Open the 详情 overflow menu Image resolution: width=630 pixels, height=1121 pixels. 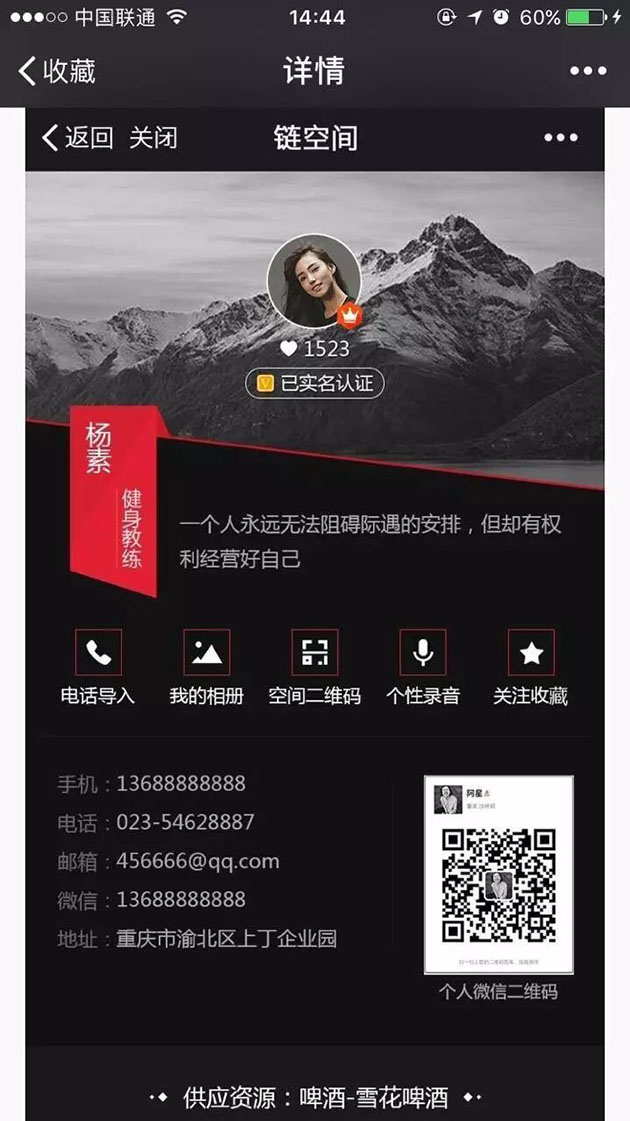[x=587, y=71]
